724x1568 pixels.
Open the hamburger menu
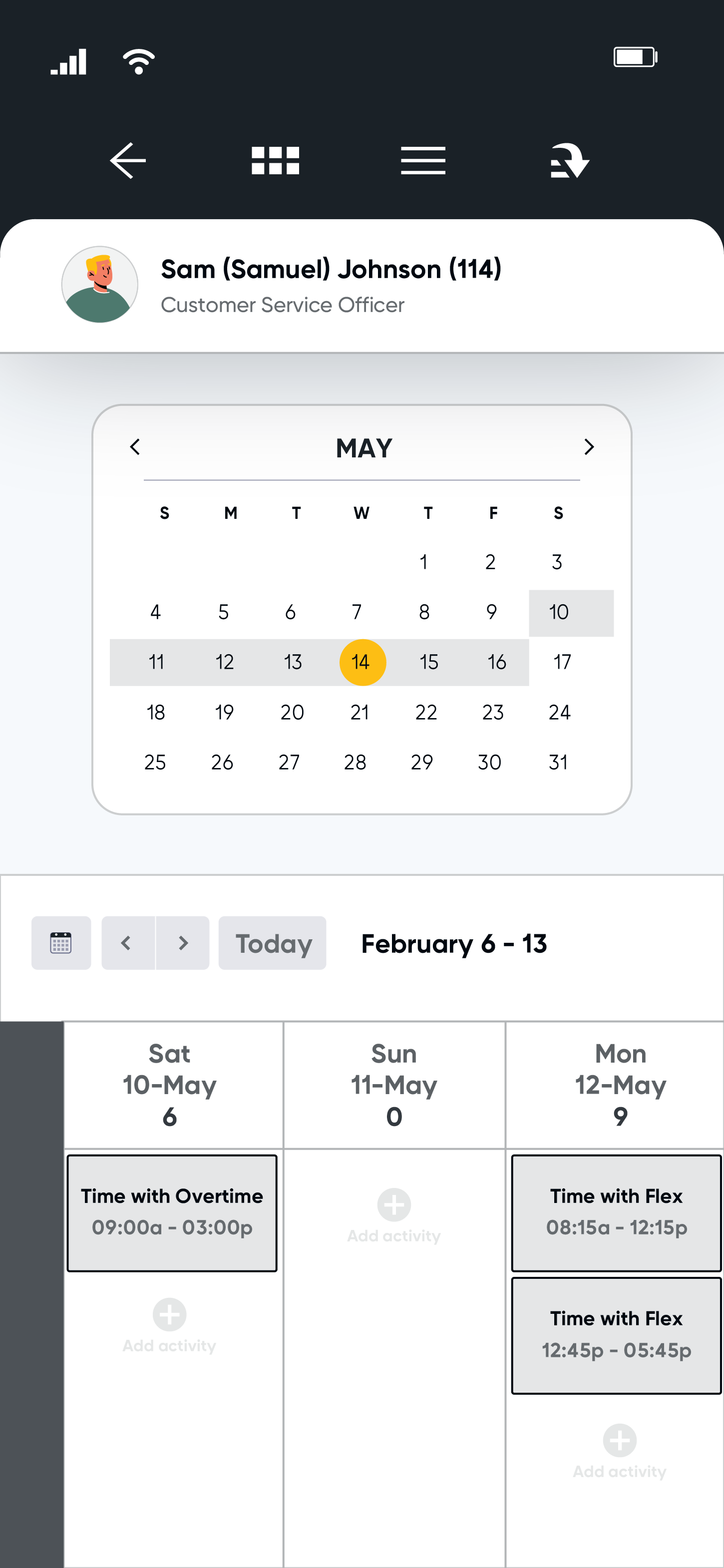423,161
